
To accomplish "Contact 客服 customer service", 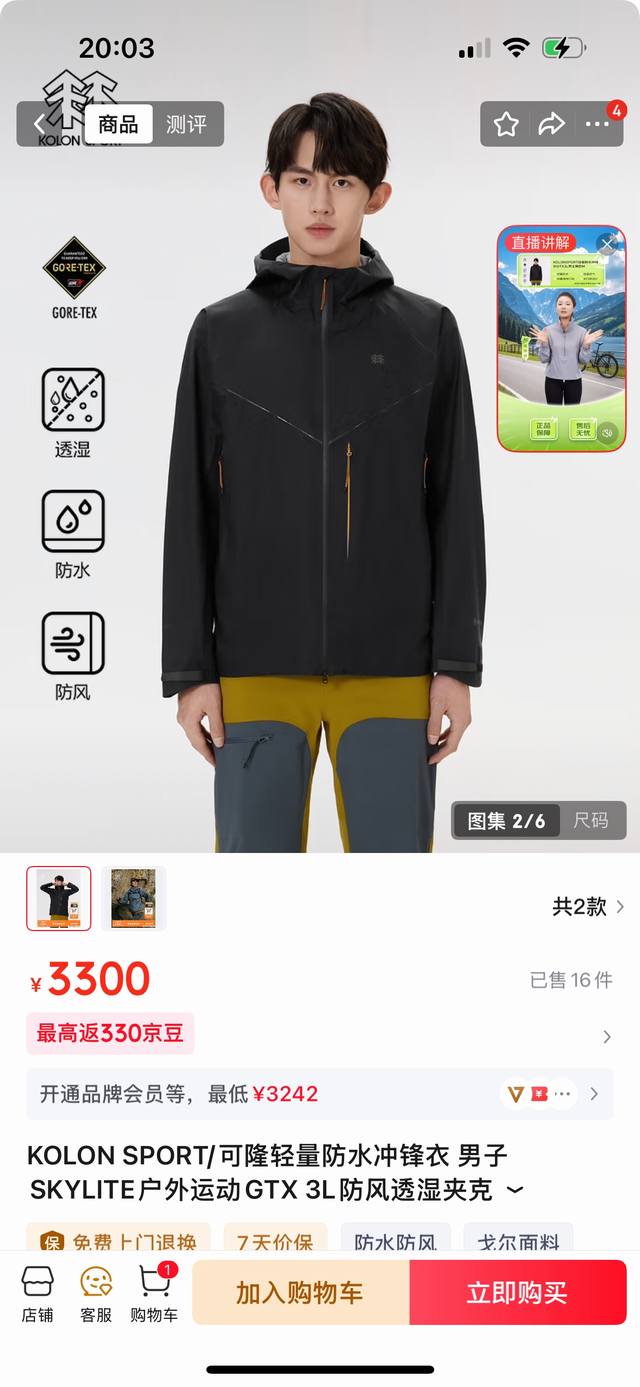I will [96, 1293].
